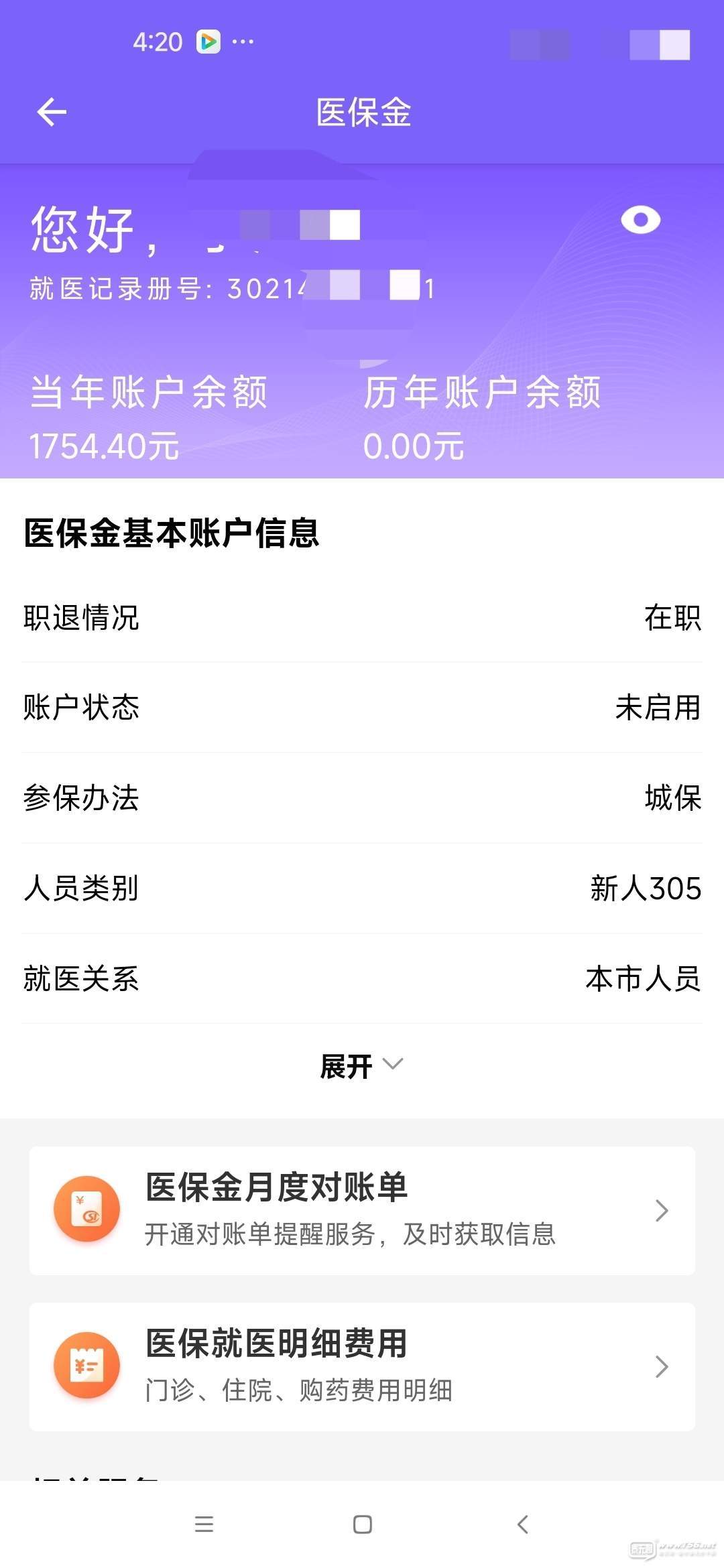Open 医保金月度对账单 card
The width and height of the screenshot is (724, 1568).
pyautogui.click(x=362, y=1210)
